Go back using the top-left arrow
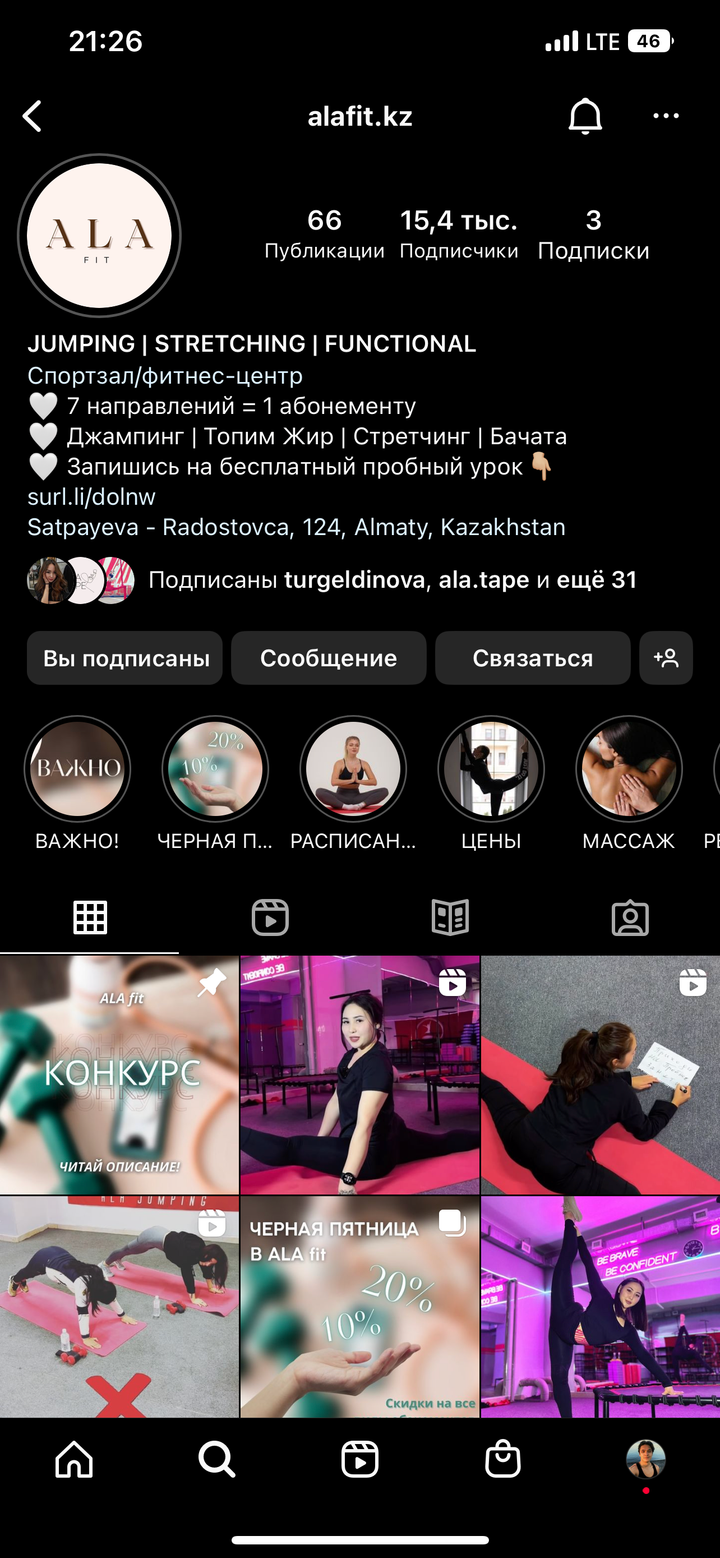The height and width of the screenshot is (1558, 720). point(33,117)
